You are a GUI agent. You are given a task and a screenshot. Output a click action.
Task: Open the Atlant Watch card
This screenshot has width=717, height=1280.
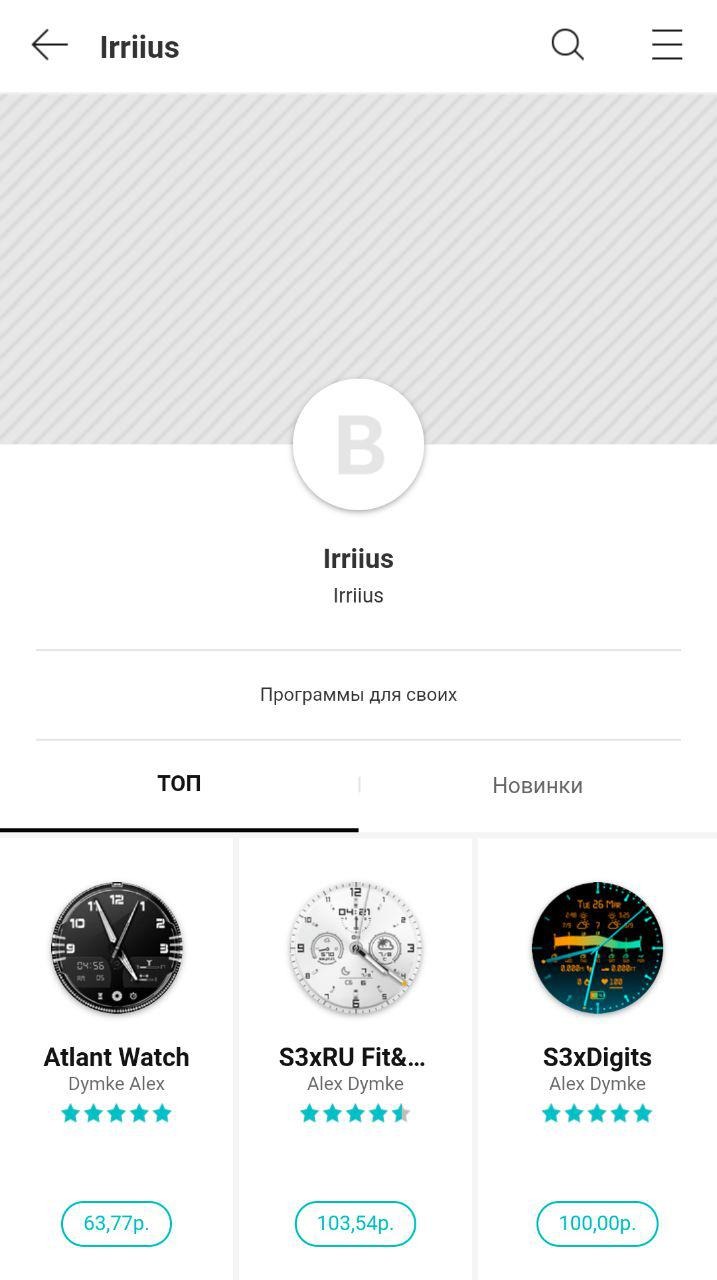click(x=116, y=1058)
